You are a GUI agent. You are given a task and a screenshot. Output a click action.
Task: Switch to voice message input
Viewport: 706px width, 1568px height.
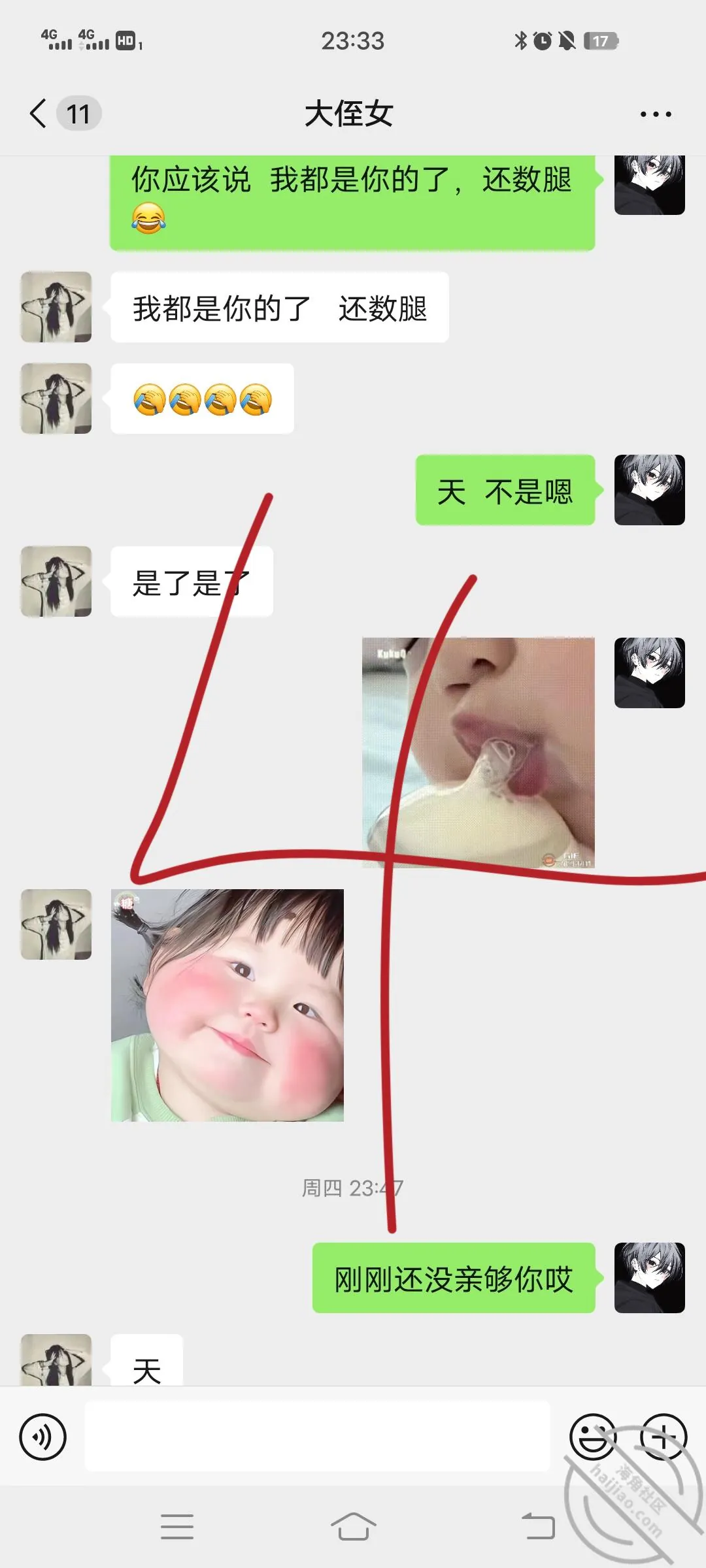(43, 1437)
